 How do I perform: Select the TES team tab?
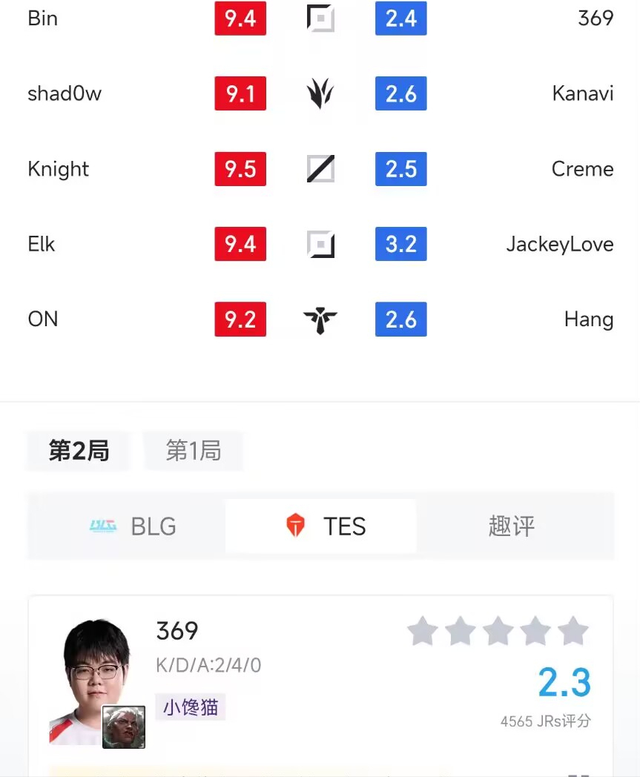321,526
